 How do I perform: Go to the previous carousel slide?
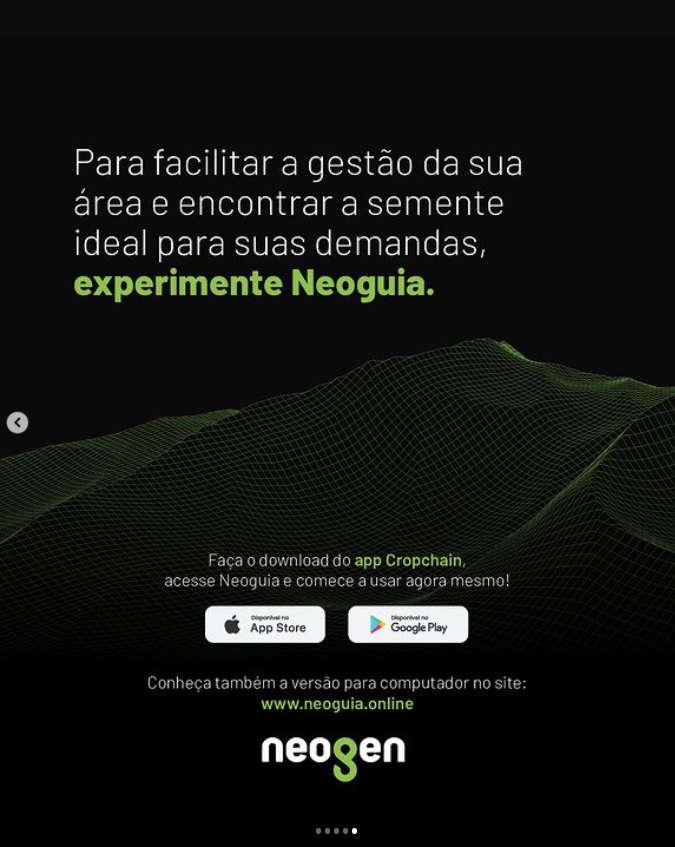click(x=17, y=423)
